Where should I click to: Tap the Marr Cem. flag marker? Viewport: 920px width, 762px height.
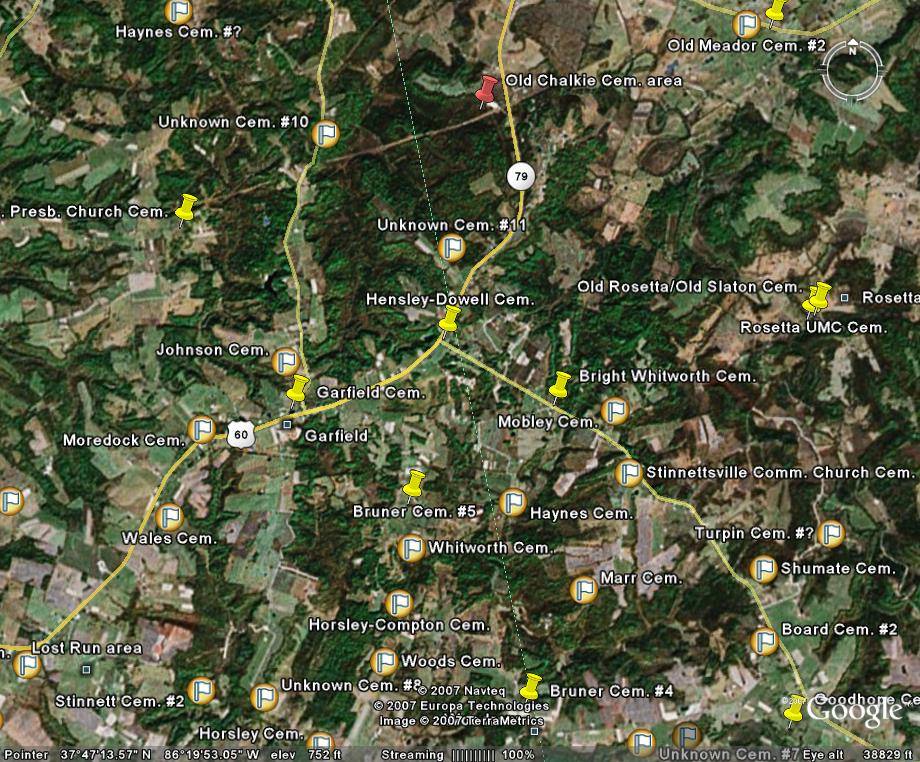(583, 589)
